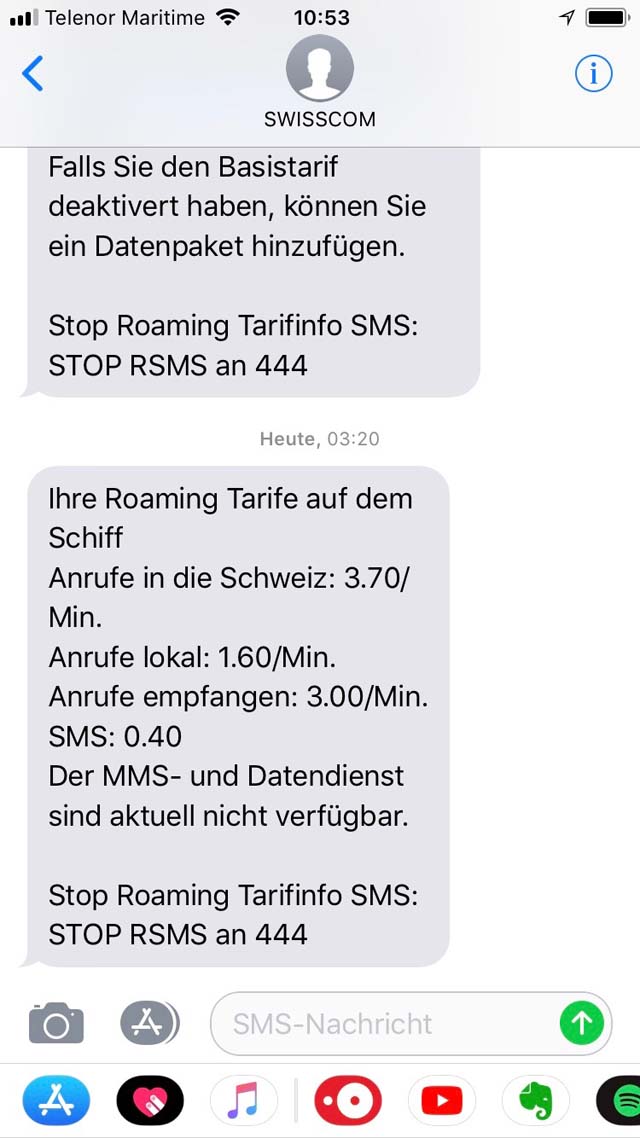Open the Evernote elephant app

[x=536, y=1100]
